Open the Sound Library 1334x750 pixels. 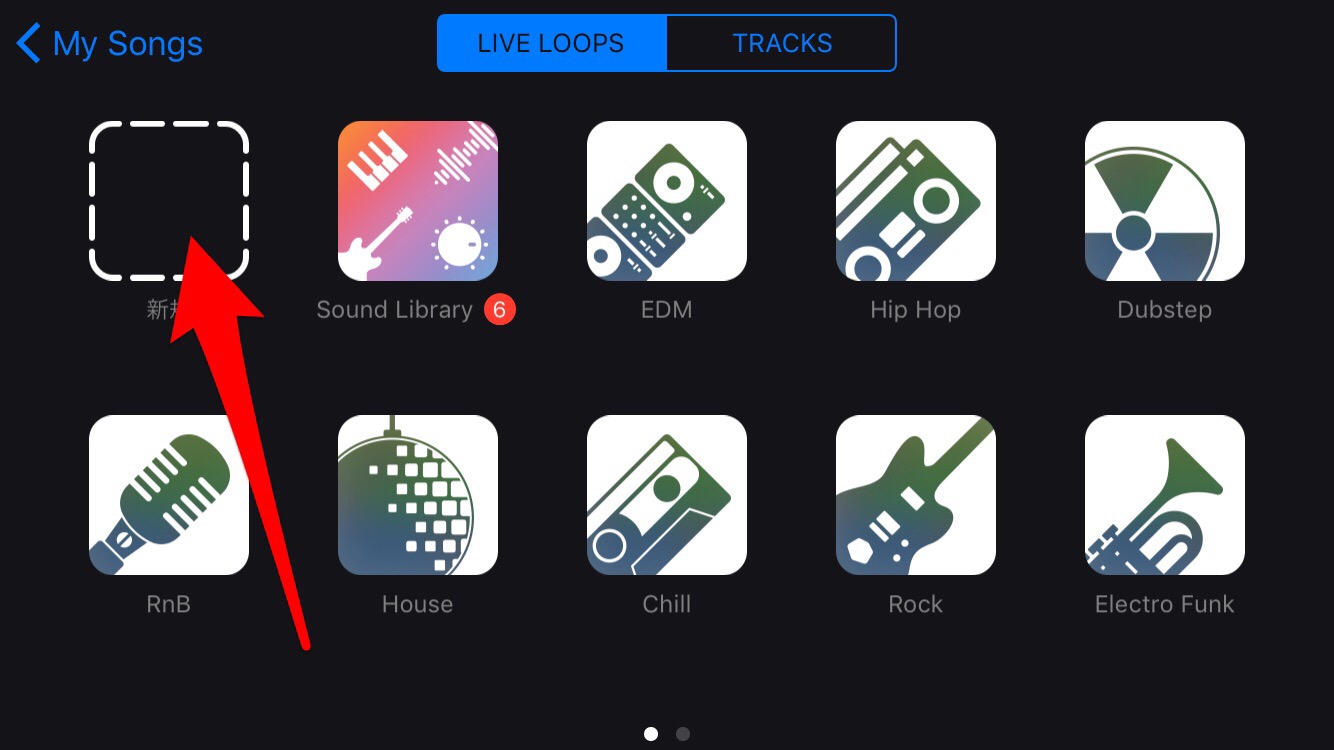point(418,200)
